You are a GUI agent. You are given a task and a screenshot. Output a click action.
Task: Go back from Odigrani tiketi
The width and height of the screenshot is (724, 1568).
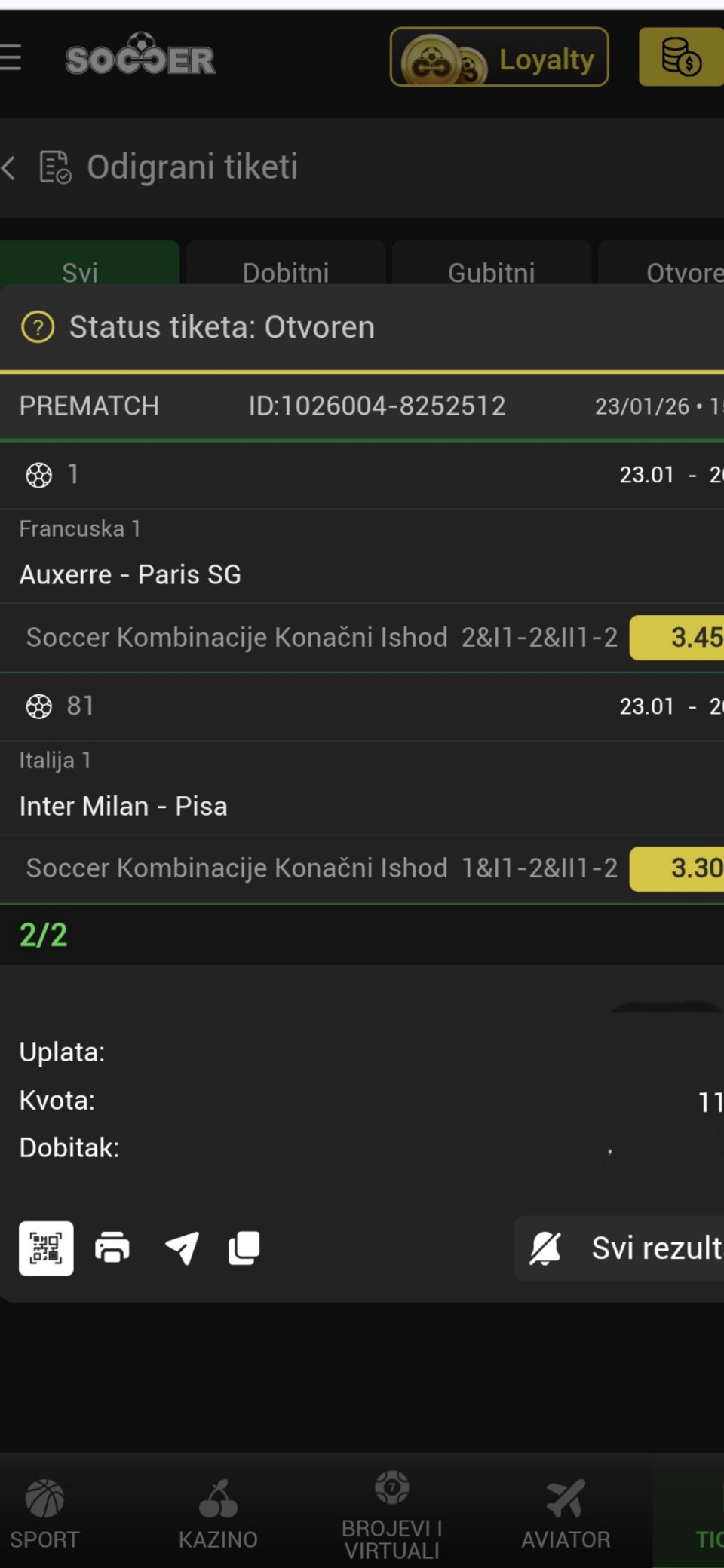(x=9, y=167)
